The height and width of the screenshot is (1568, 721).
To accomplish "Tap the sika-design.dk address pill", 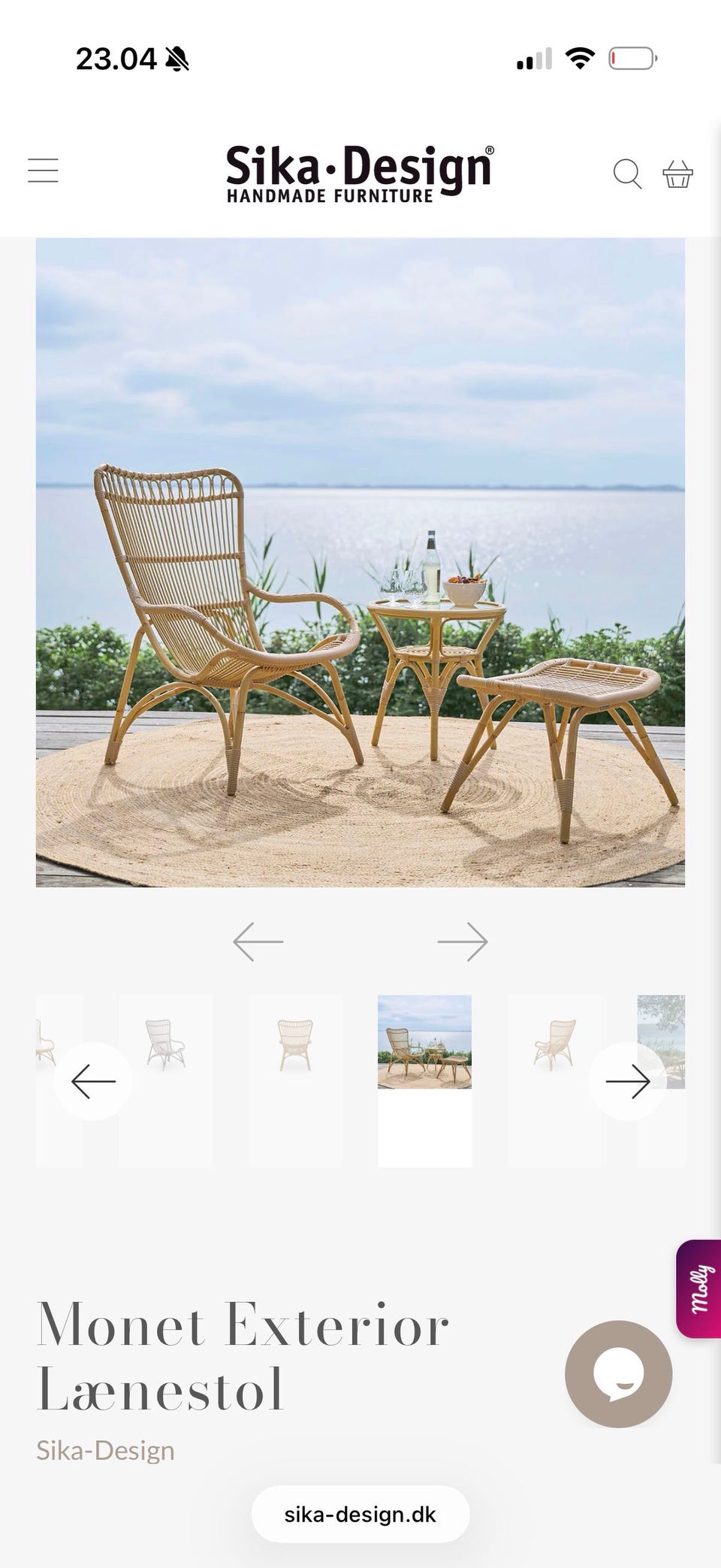I will 360,1514.
